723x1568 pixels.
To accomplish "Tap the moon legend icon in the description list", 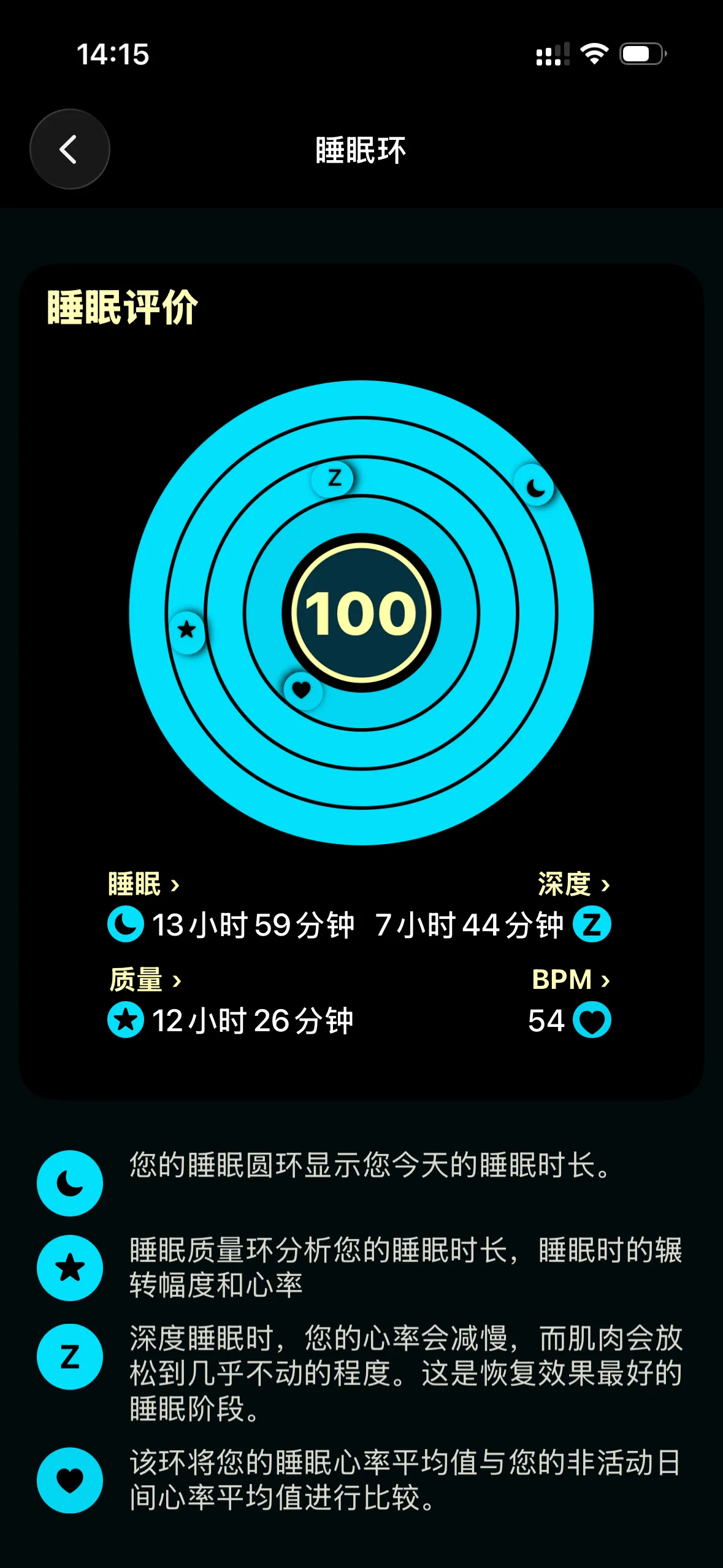I will click(x=70, y=1184).
